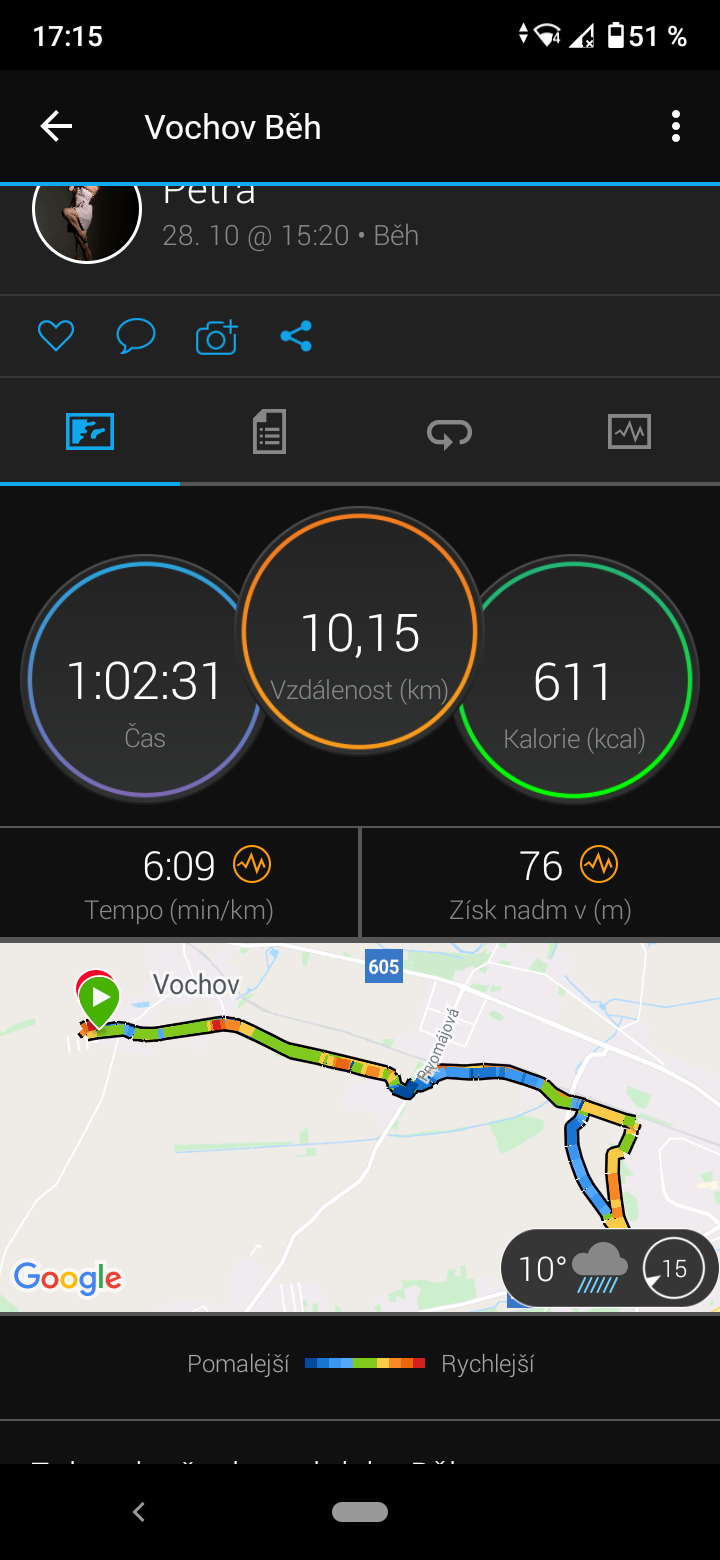Viewport: 720px width, 1560px height.
Task: Open pace insights icon next to 6:09
Action: [x=252, y=864]
